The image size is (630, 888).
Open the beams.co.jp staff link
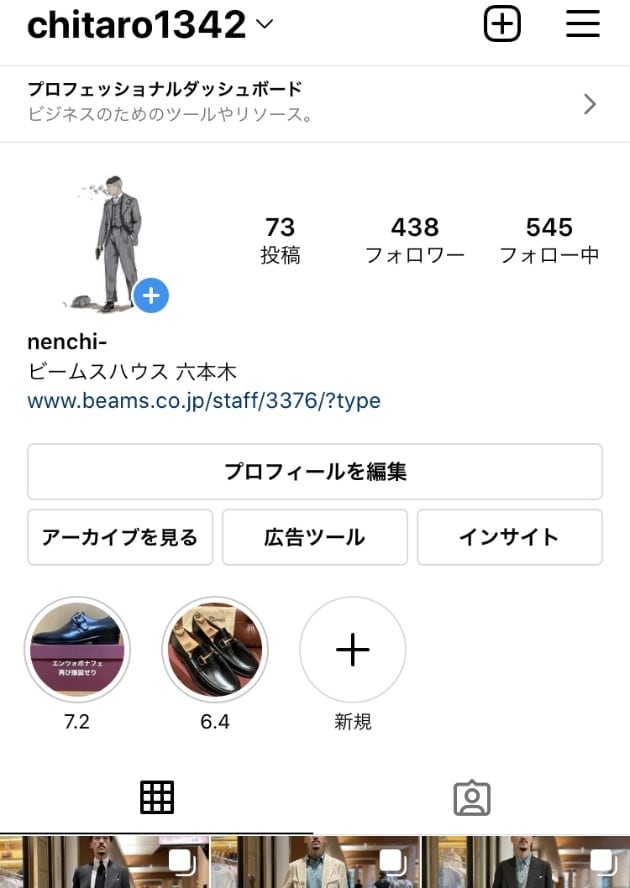click(x=204, y=401)
